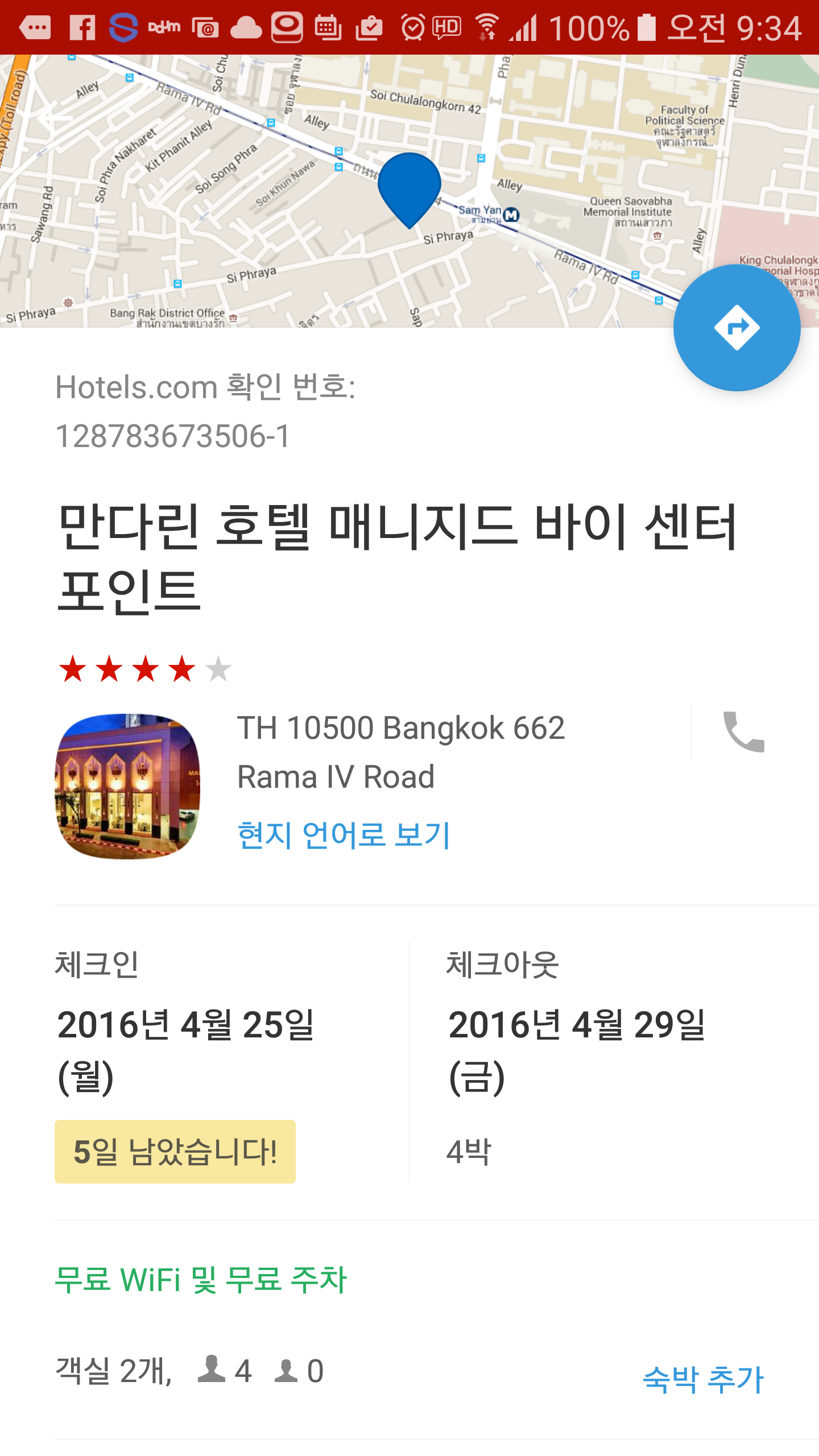Tap 숙박 추가 to add nights
This screenshot has width=819, height=1456.
tap(703, 1379)
